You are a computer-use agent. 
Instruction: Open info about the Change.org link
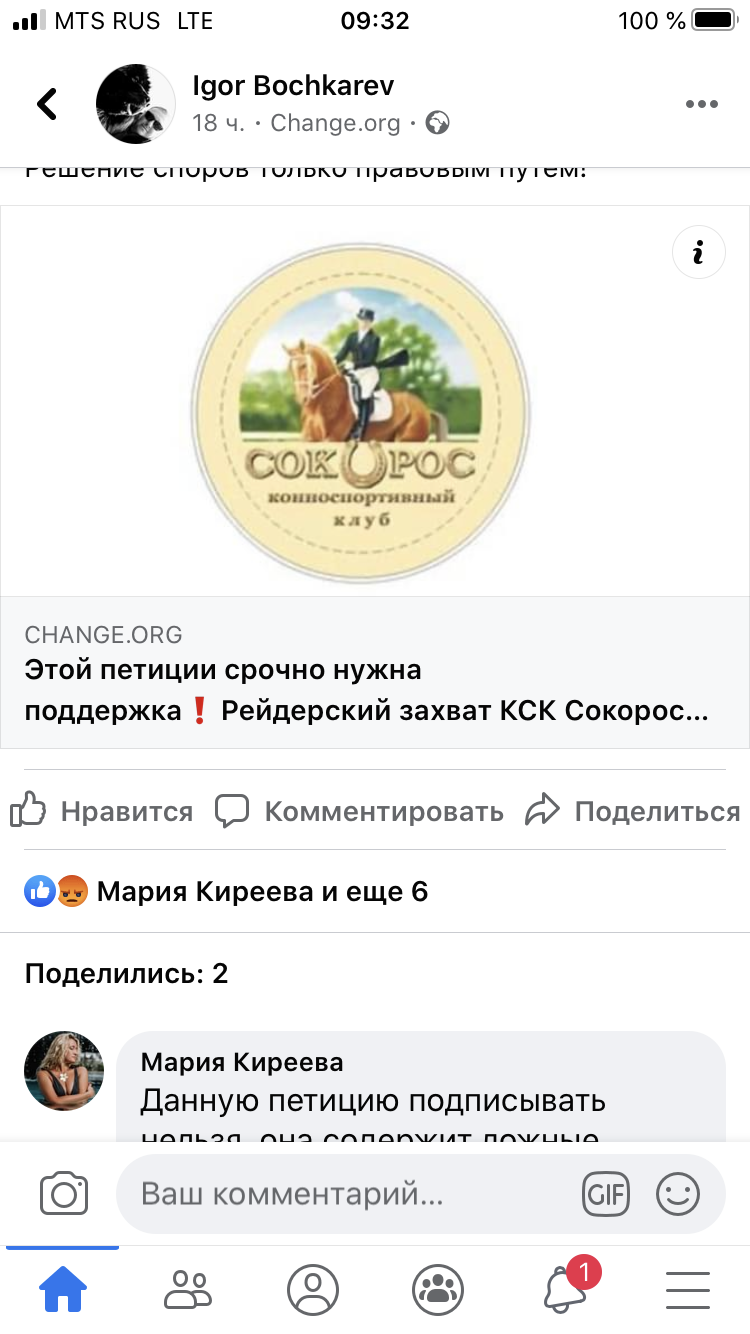[x=698, y=253]
